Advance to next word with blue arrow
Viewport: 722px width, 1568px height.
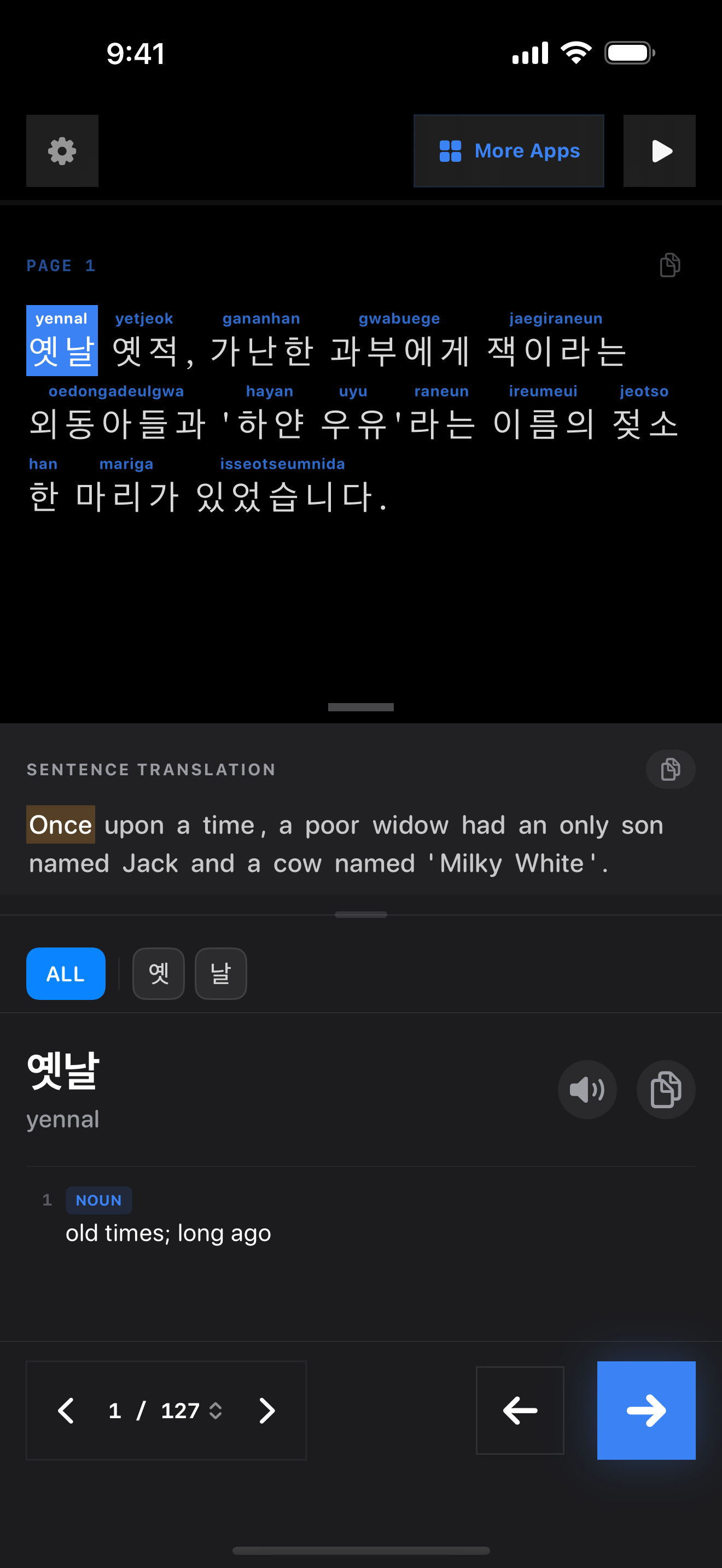click(646, 1411)
